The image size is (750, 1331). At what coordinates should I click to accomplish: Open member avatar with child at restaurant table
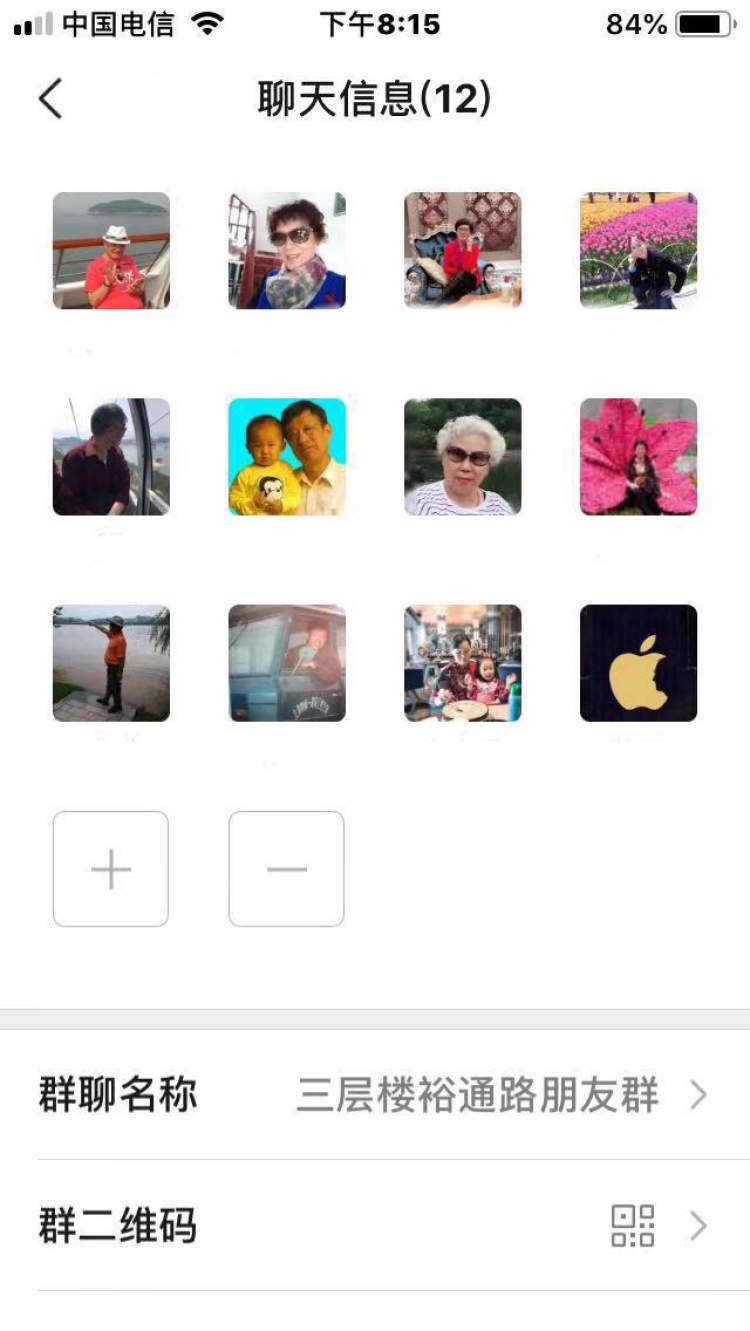click(x=462, y=663)
